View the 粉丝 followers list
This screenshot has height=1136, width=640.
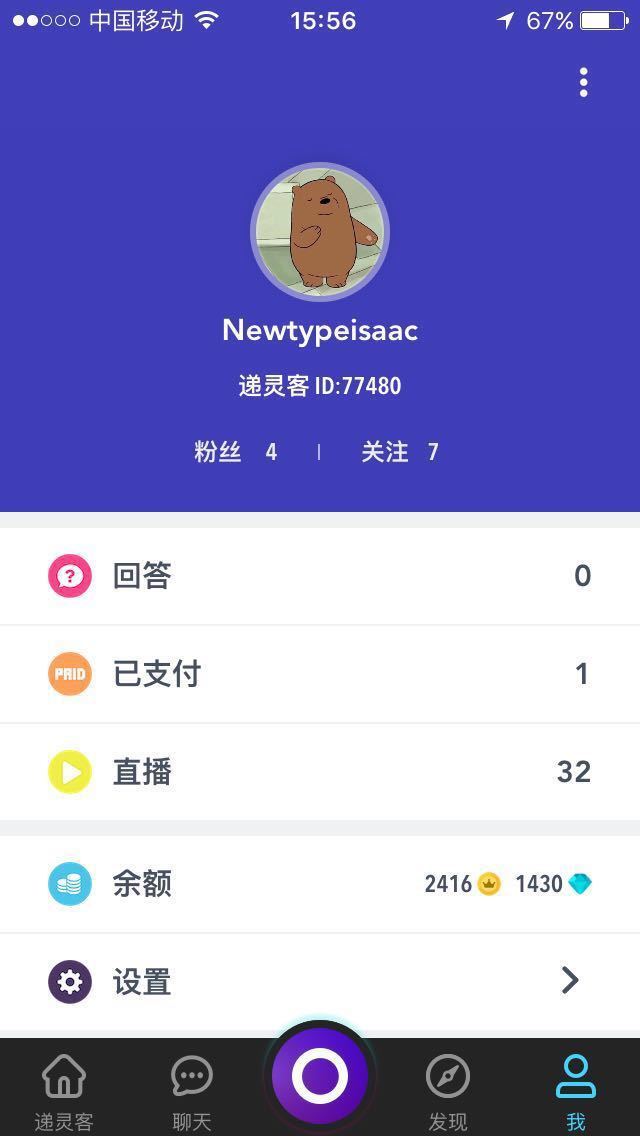tap(236, 452)
